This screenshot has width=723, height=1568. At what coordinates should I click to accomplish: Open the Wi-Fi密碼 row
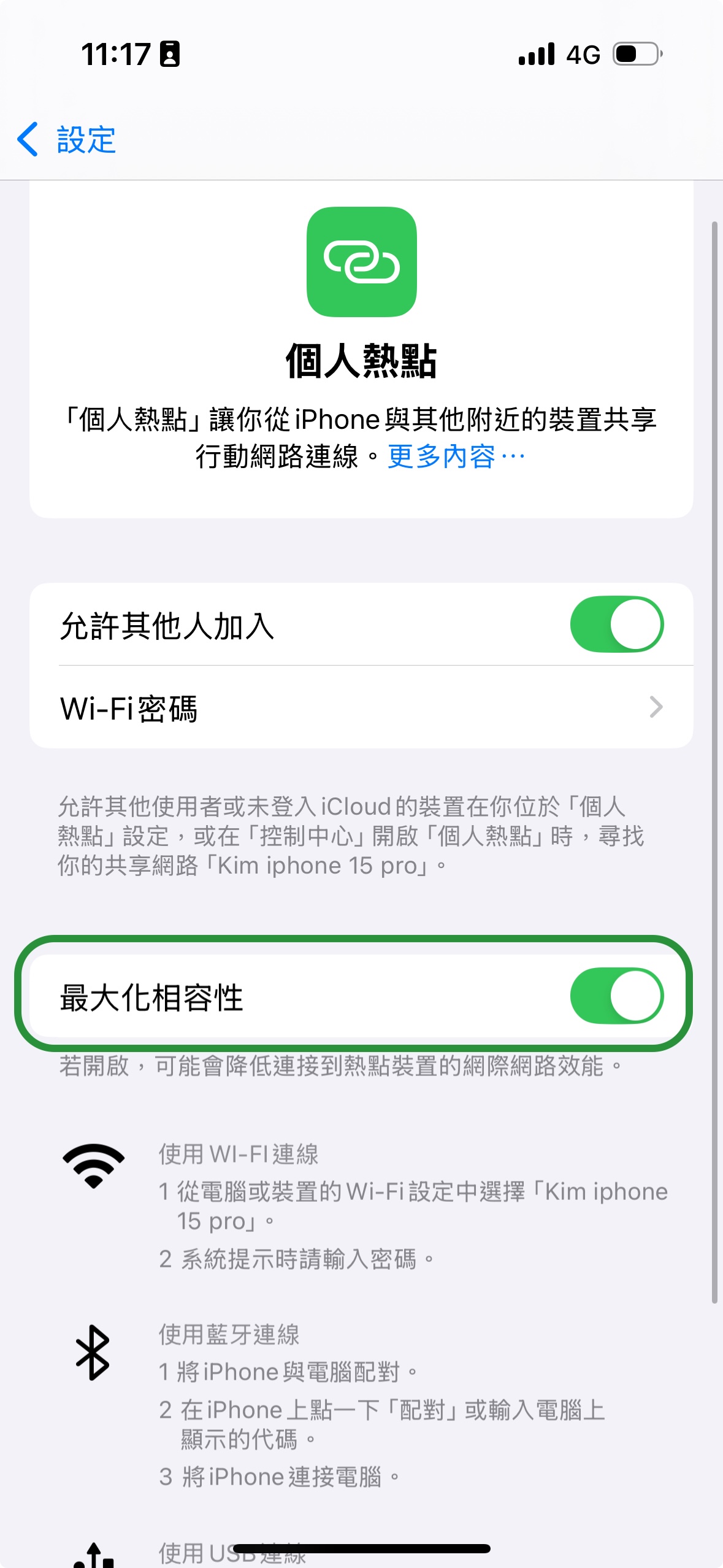361,707
